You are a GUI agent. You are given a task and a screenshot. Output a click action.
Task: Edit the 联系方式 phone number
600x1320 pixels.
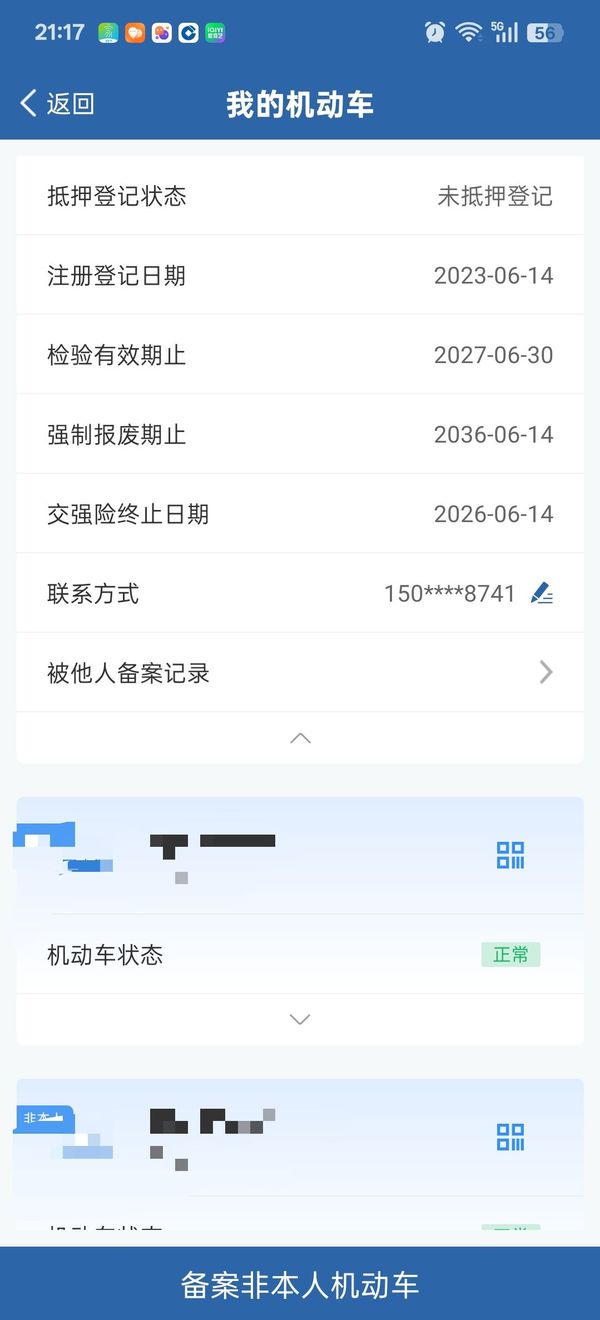pyautogui.click(x=542, y=594)
